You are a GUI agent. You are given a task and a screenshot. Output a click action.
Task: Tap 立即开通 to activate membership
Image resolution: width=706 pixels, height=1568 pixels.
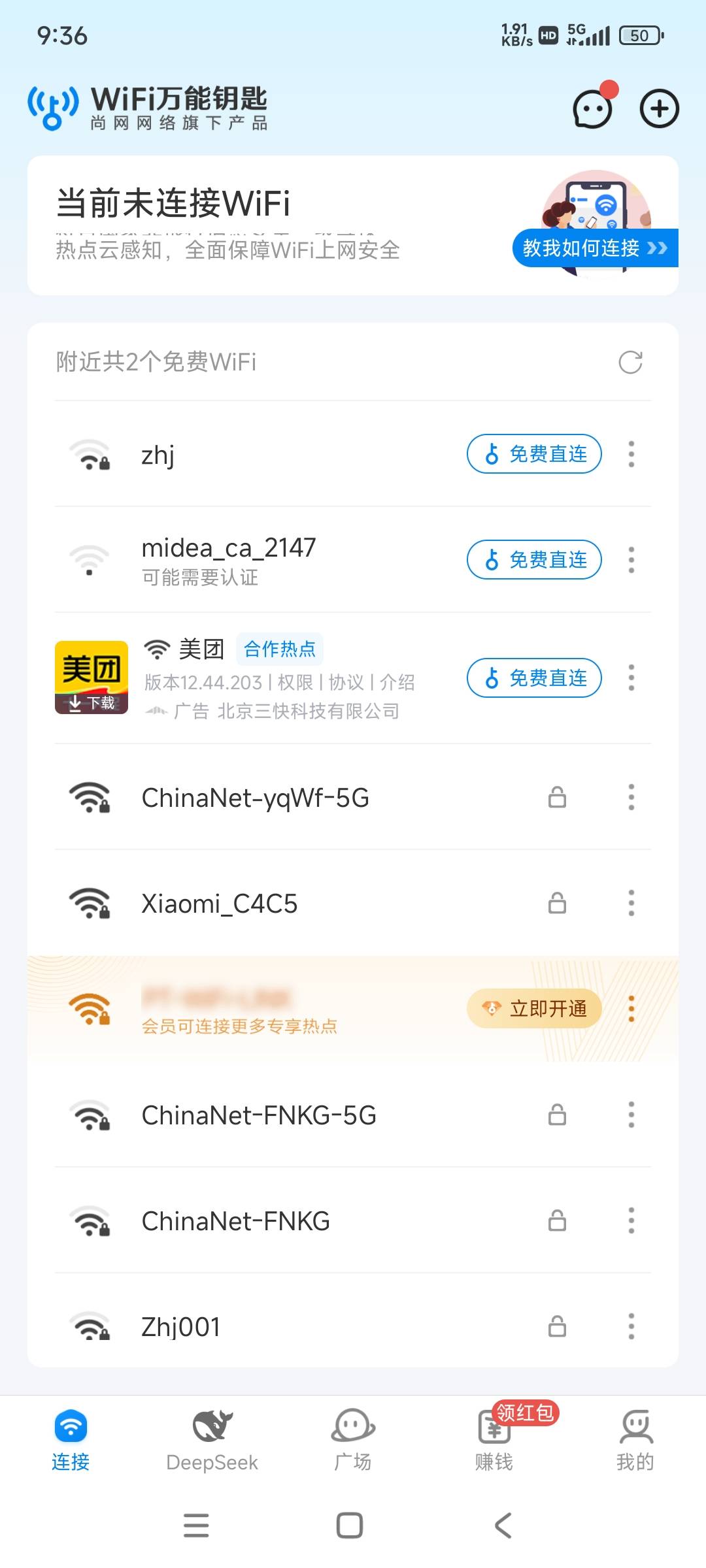[x=534, y=1009]
